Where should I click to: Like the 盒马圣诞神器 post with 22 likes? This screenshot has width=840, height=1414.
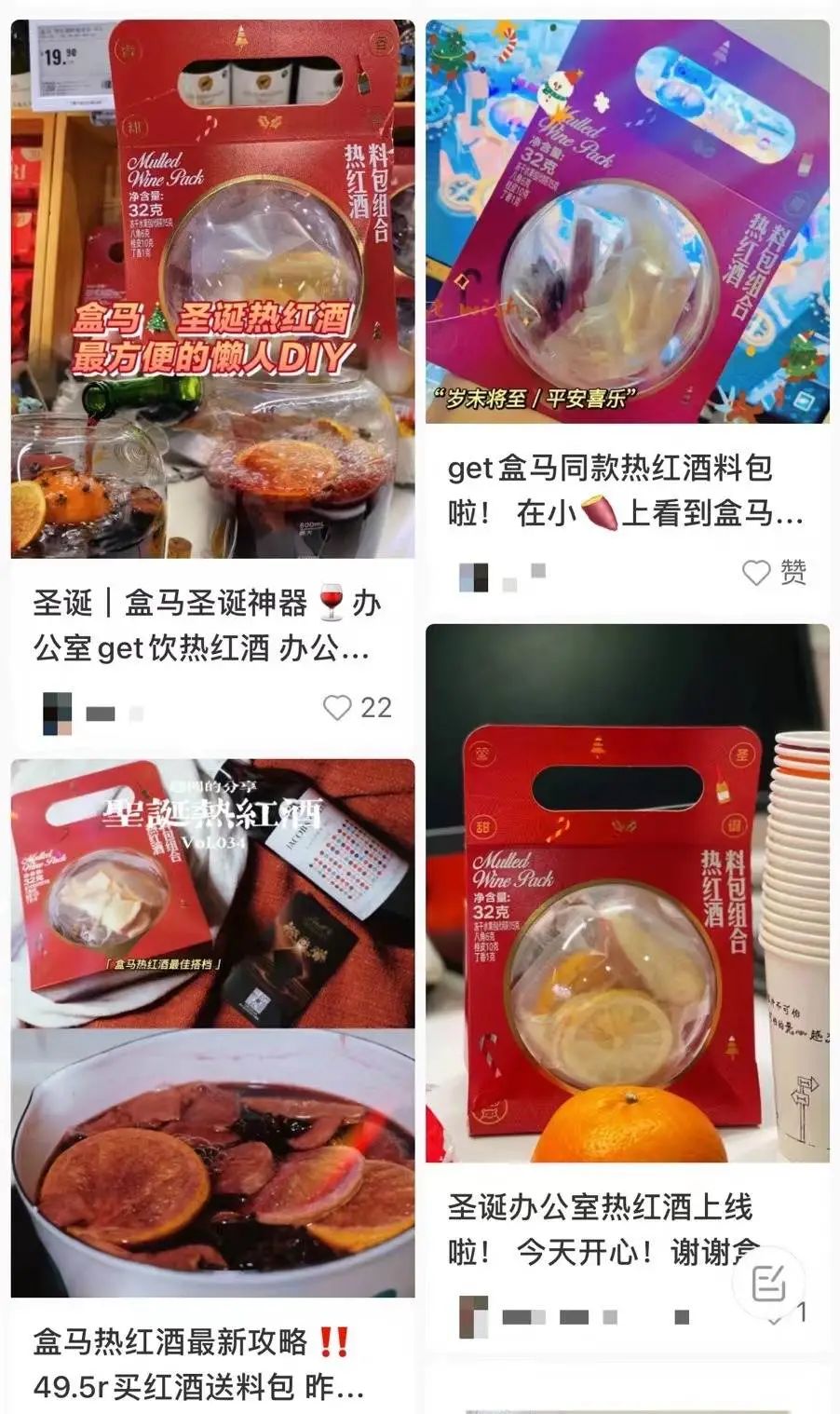click(x=337, y=708)
